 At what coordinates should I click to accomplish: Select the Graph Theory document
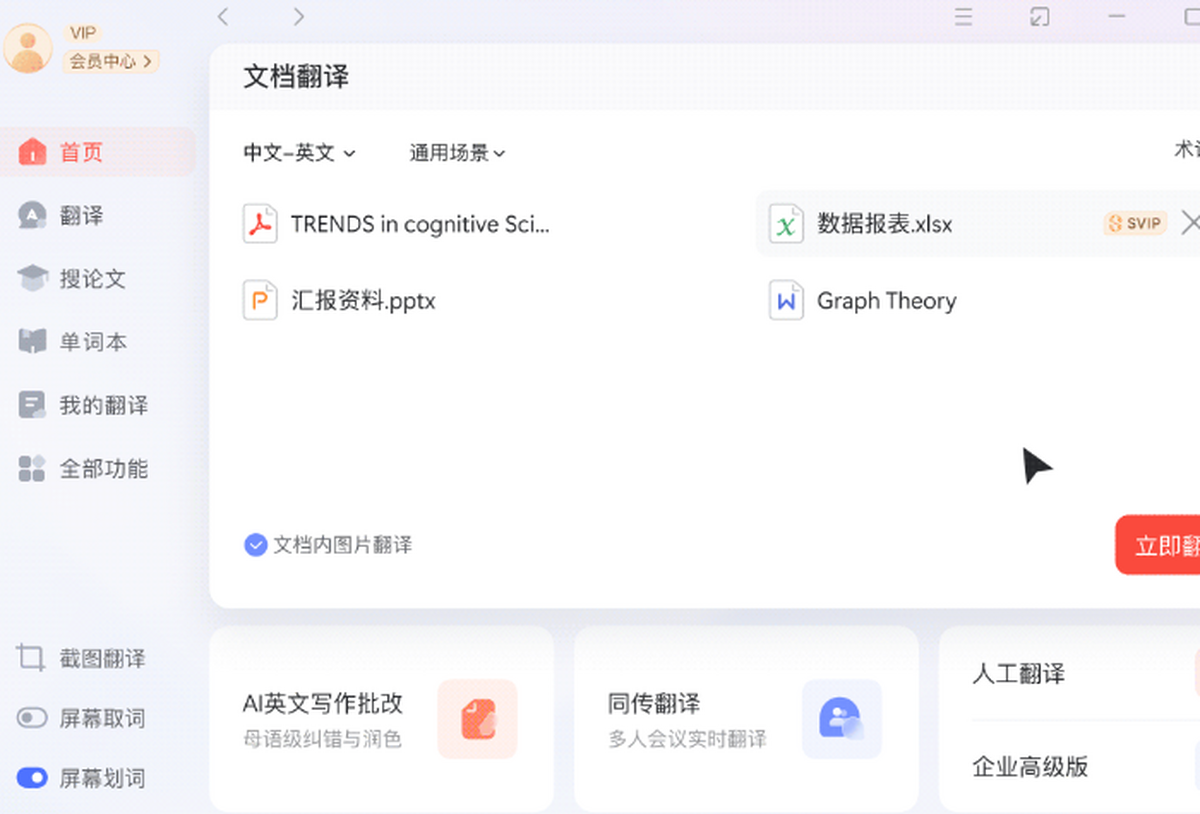coord(885,300)
